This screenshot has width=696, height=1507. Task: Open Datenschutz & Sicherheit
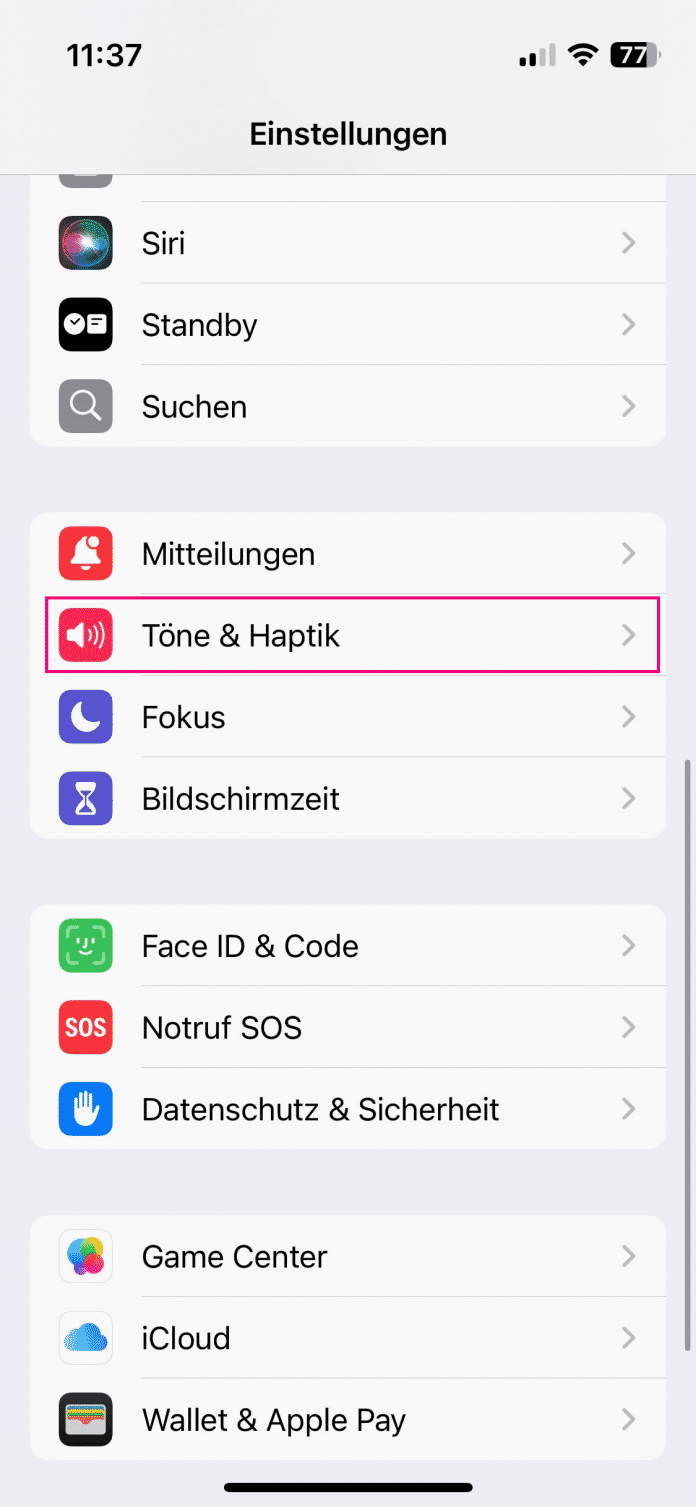click(347, 1109)
